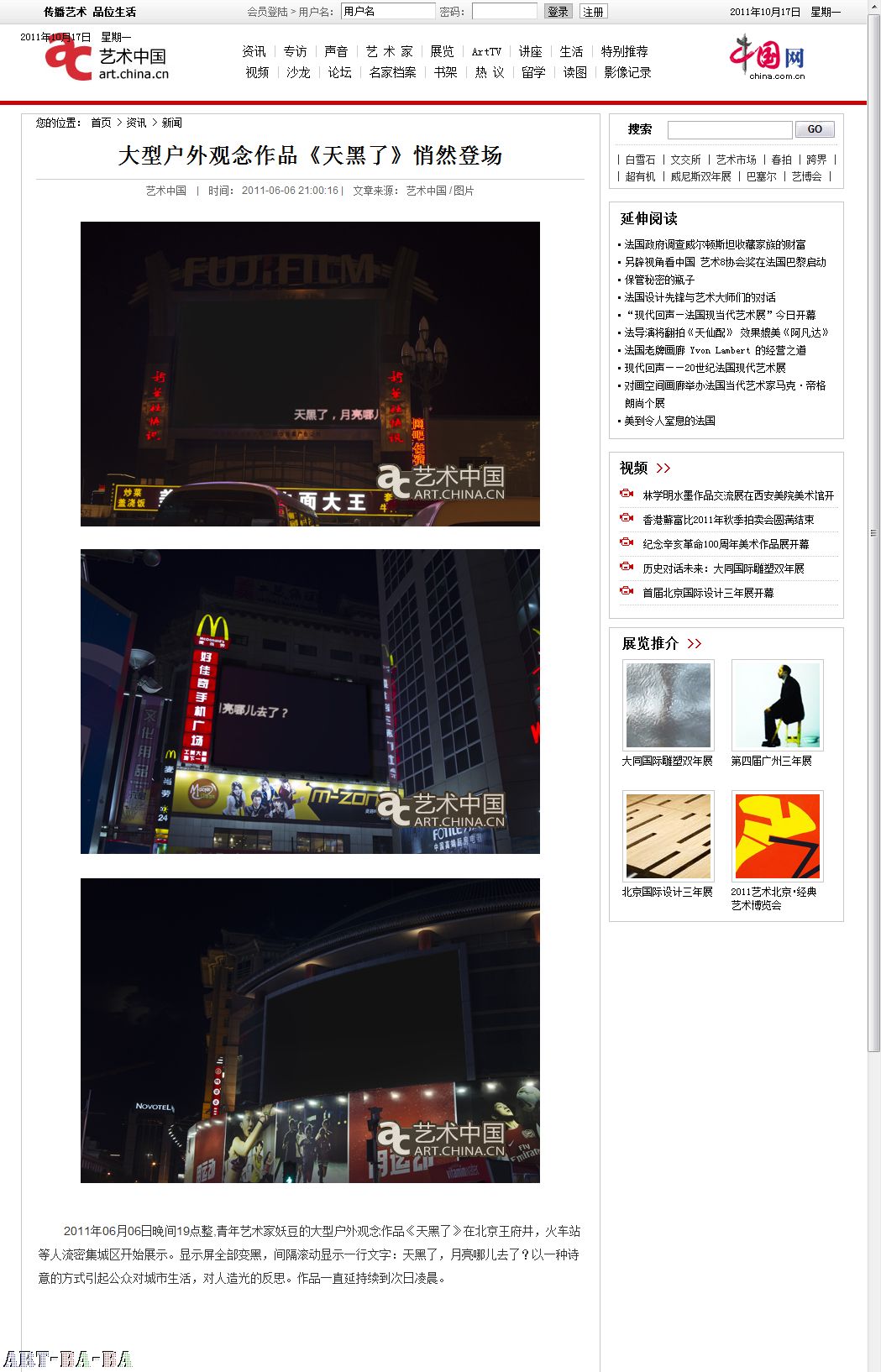Open the 第四届广州三年展 exhibition thumbnail
Screen dimensions: 881x1372
point(777,705)
